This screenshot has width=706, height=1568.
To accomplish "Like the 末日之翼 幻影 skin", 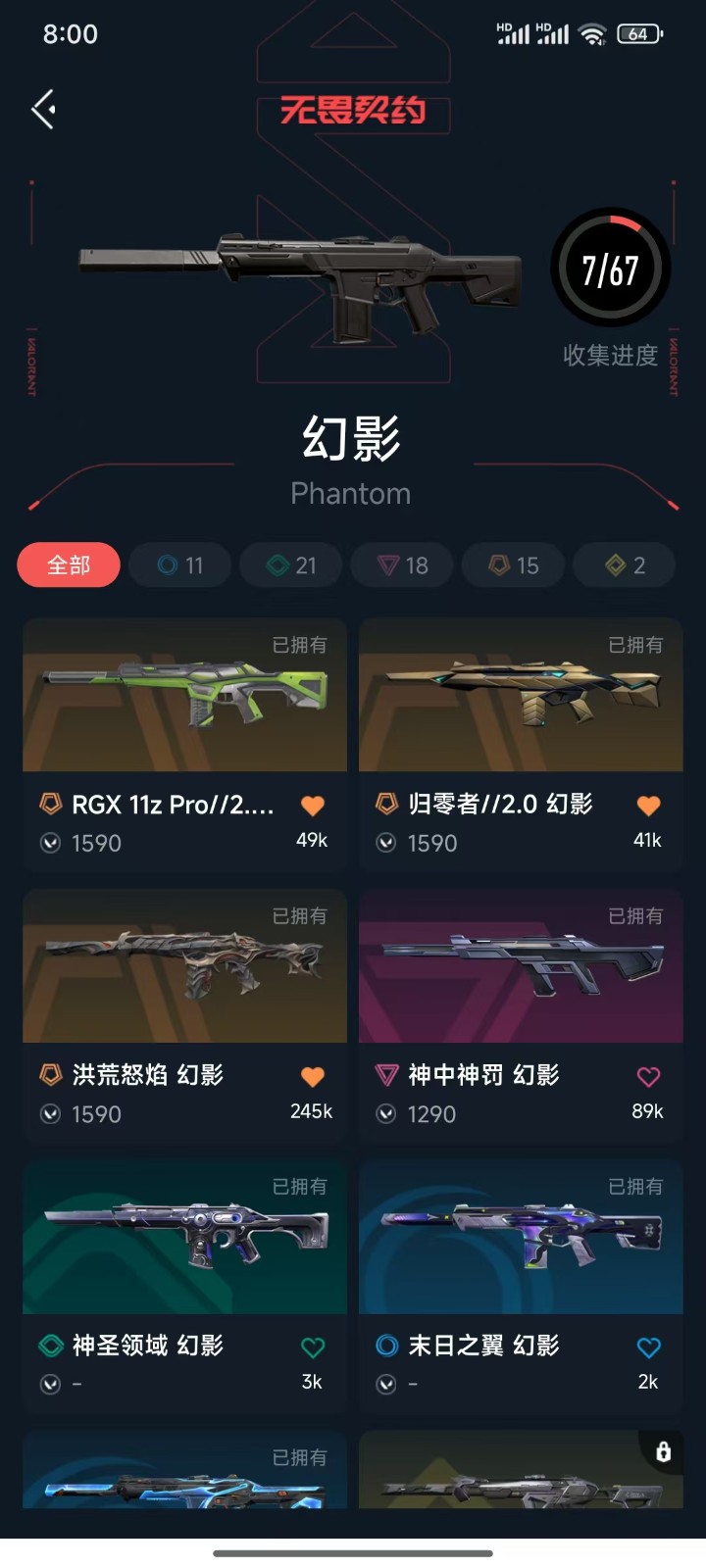I will (648, 1347).
